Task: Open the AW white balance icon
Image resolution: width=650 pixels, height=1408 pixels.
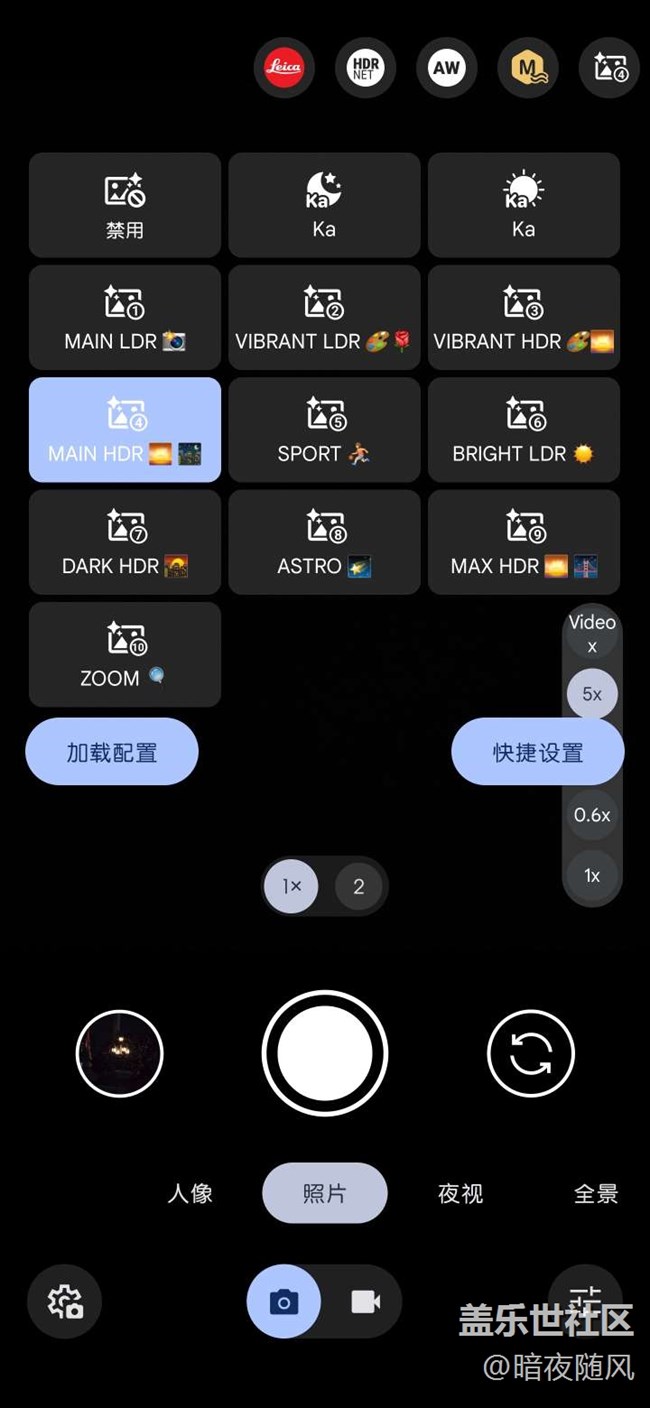Action: [x=446, y=68]
